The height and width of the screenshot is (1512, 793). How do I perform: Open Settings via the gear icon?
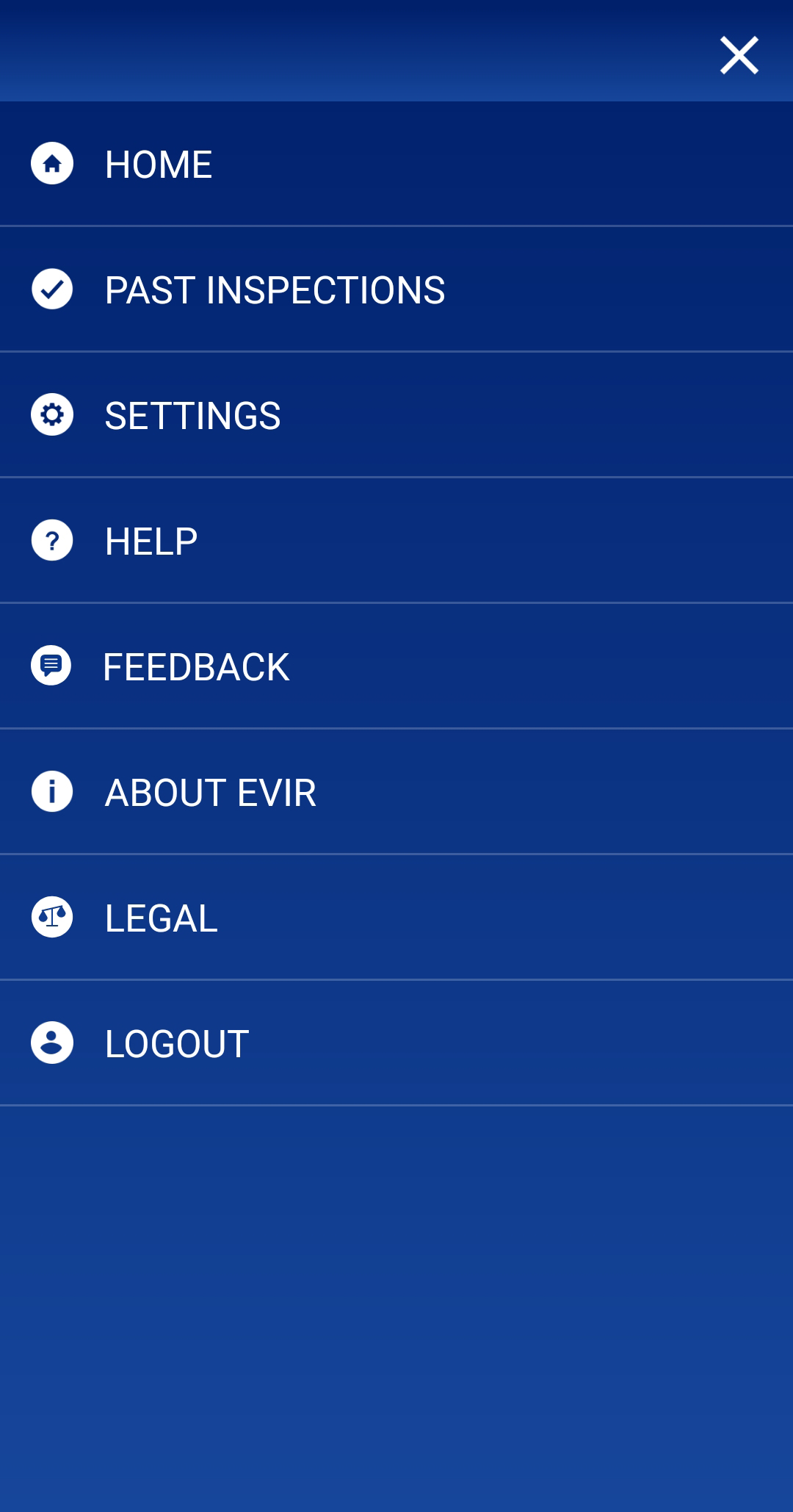point(51,415)
